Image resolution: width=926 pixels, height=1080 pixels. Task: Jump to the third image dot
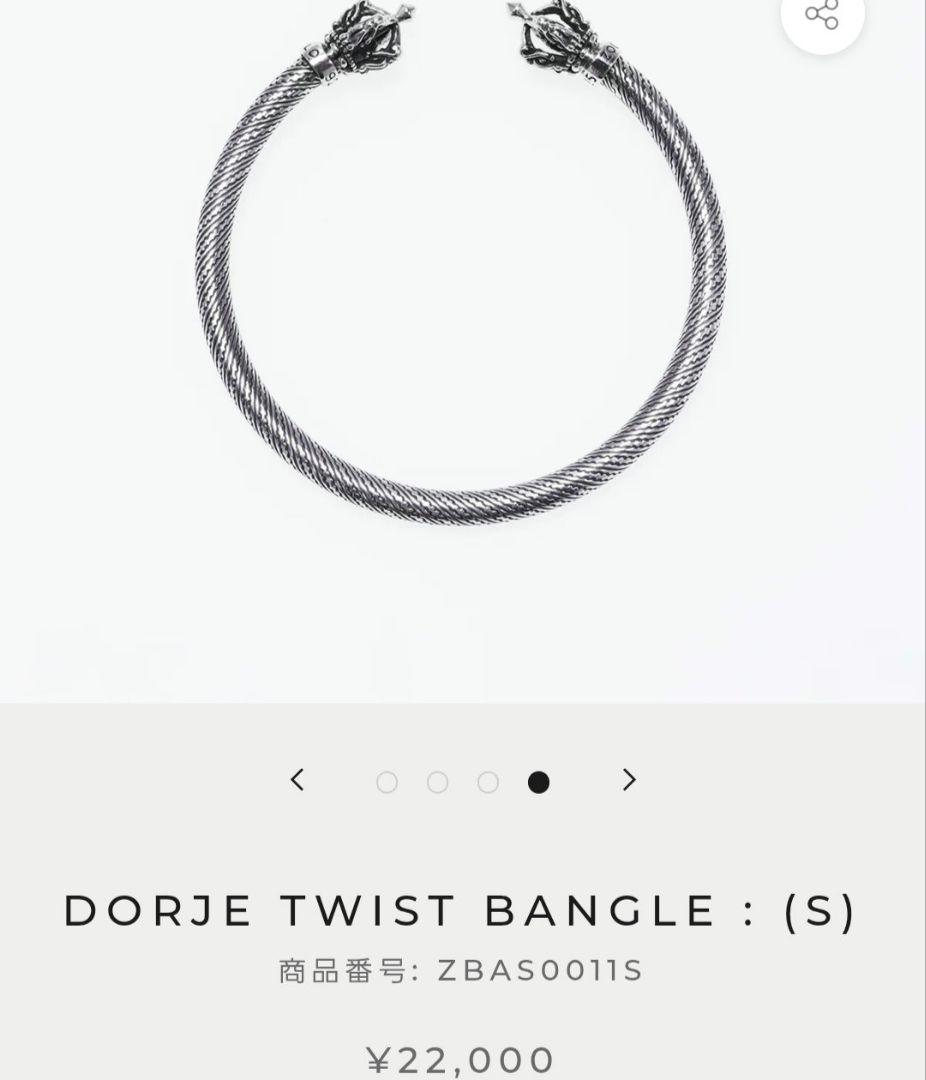(x=488, y=782)
